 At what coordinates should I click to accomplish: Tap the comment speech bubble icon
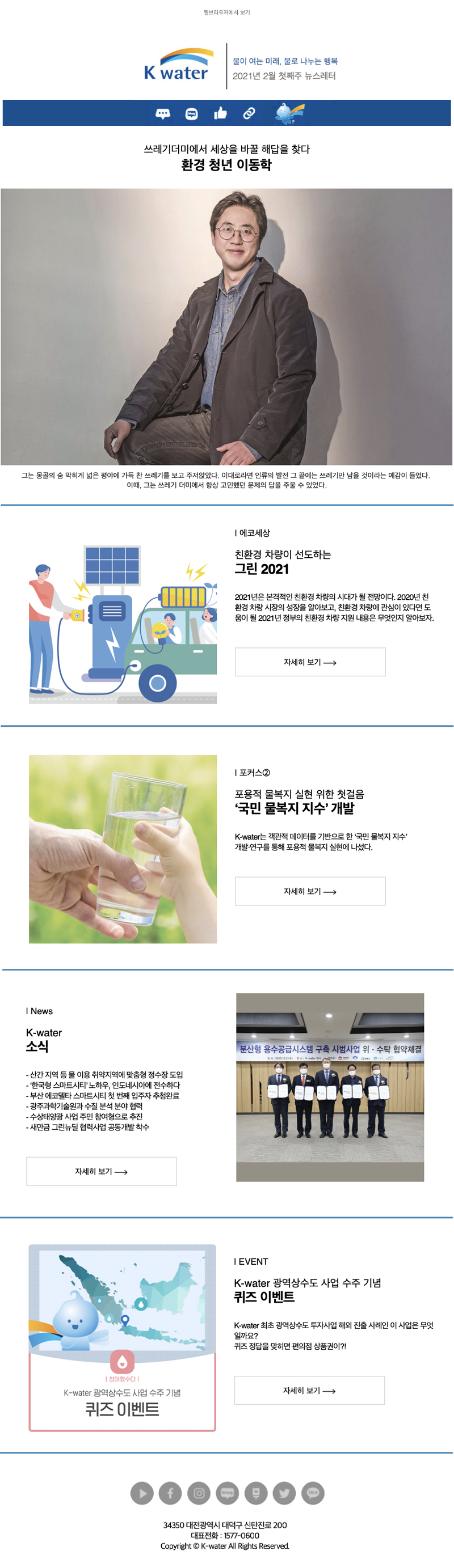click(163, 114)
